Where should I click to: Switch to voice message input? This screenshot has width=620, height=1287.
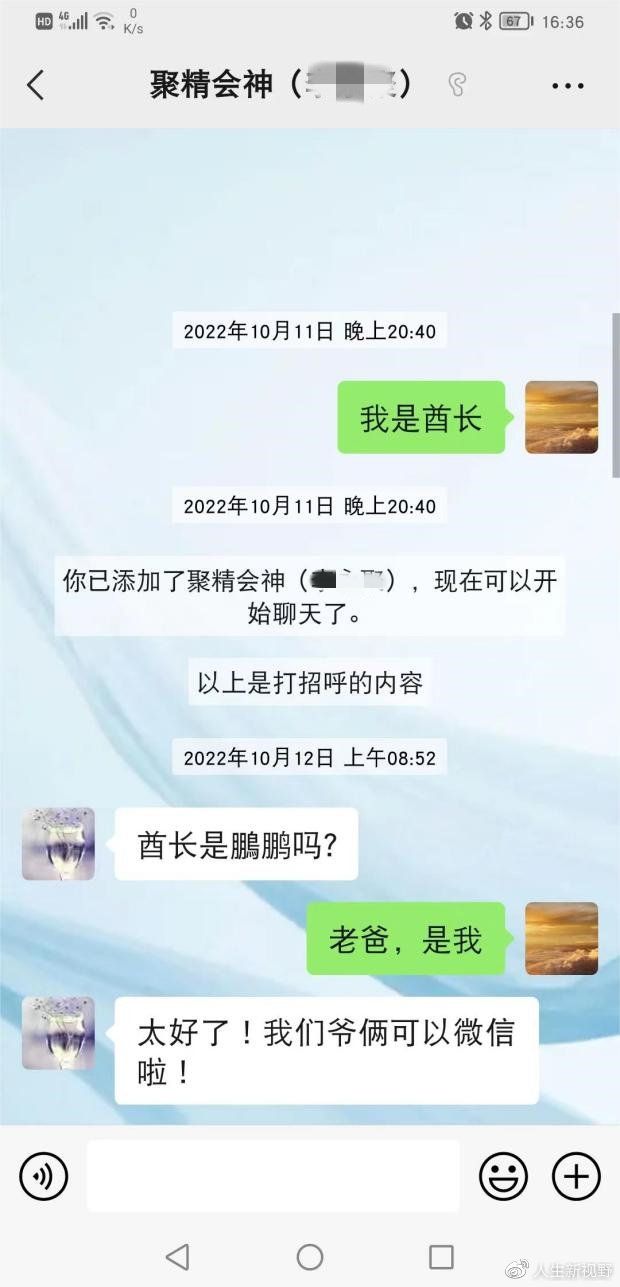(x=44, y=1175)
